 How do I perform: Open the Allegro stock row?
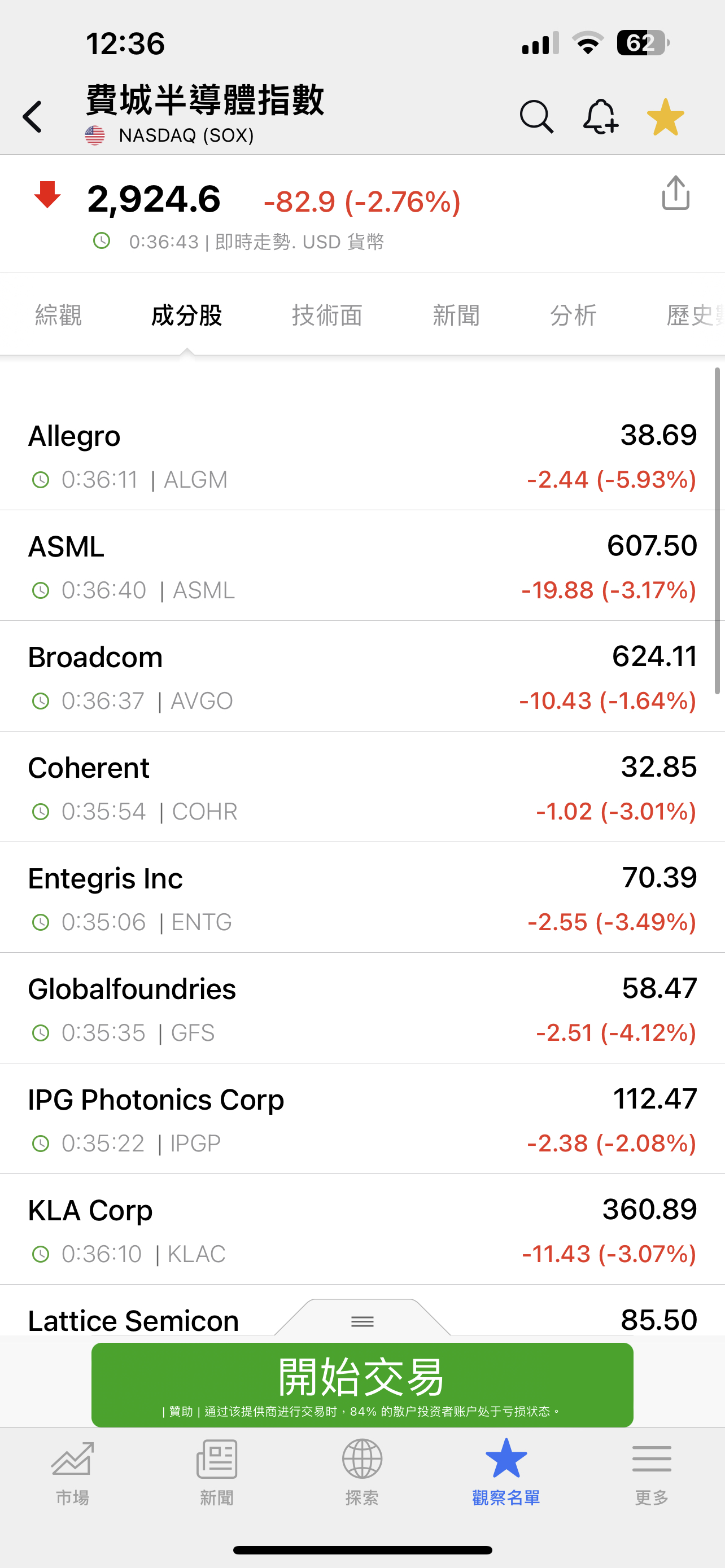362,457
